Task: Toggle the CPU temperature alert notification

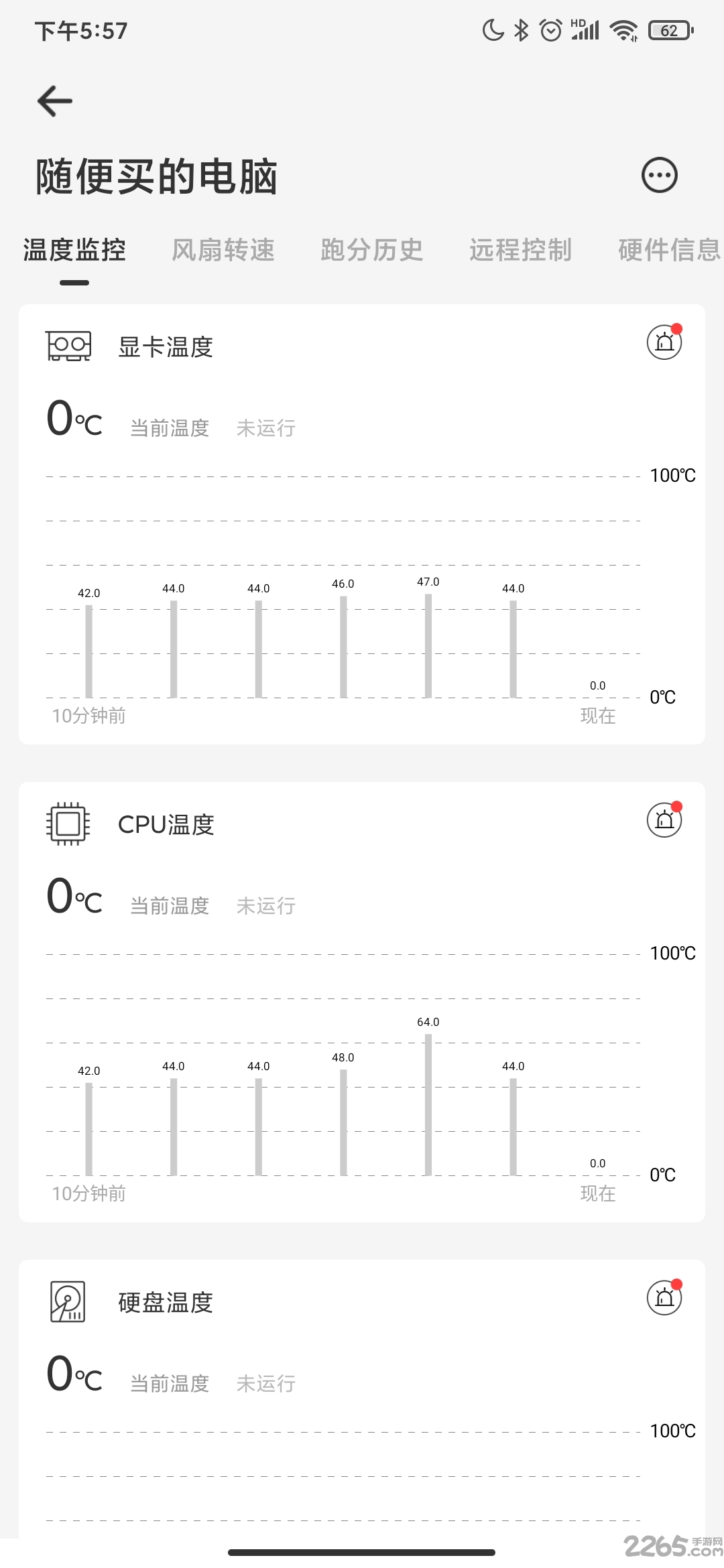Action: tap(664, 821)
